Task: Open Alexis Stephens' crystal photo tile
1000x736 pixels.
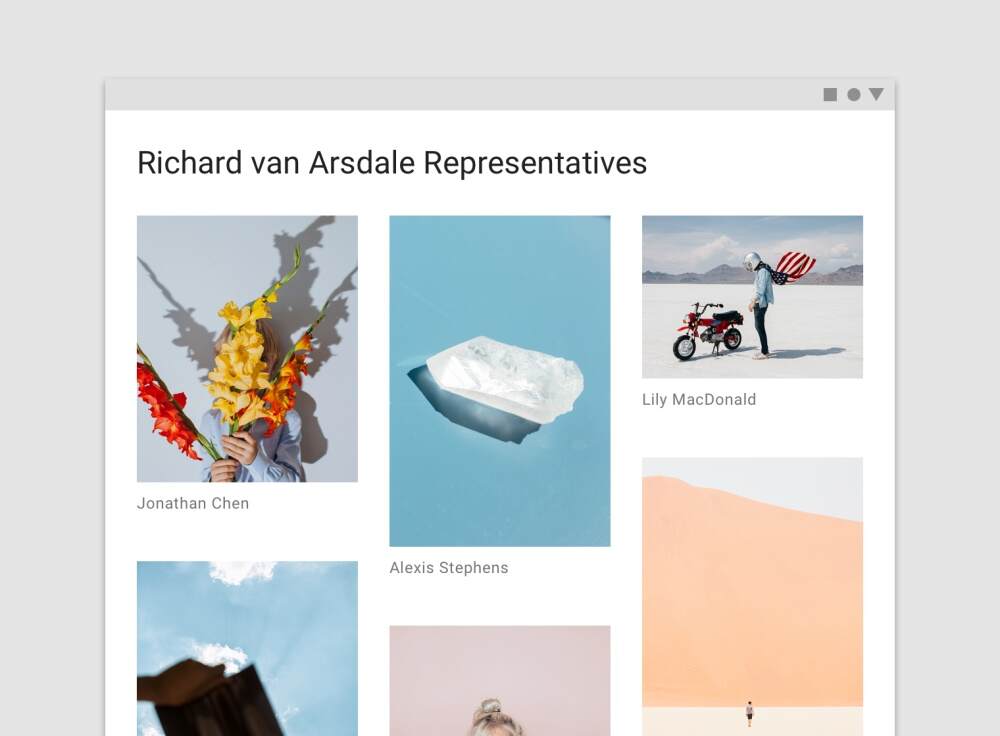Action: tap(499, 380)
